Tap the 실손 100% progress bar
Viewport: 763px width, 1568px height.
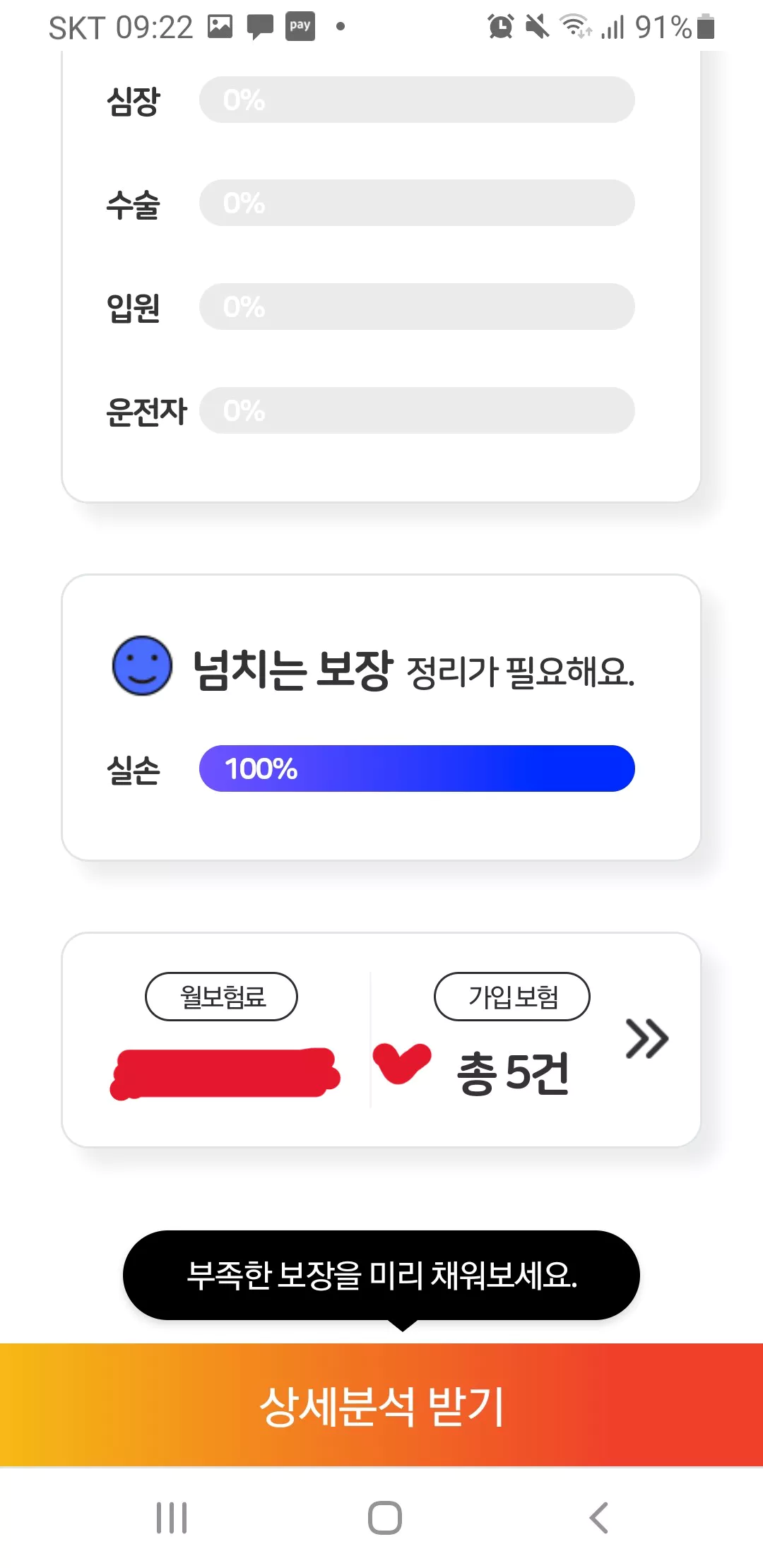tap(415, 768)
